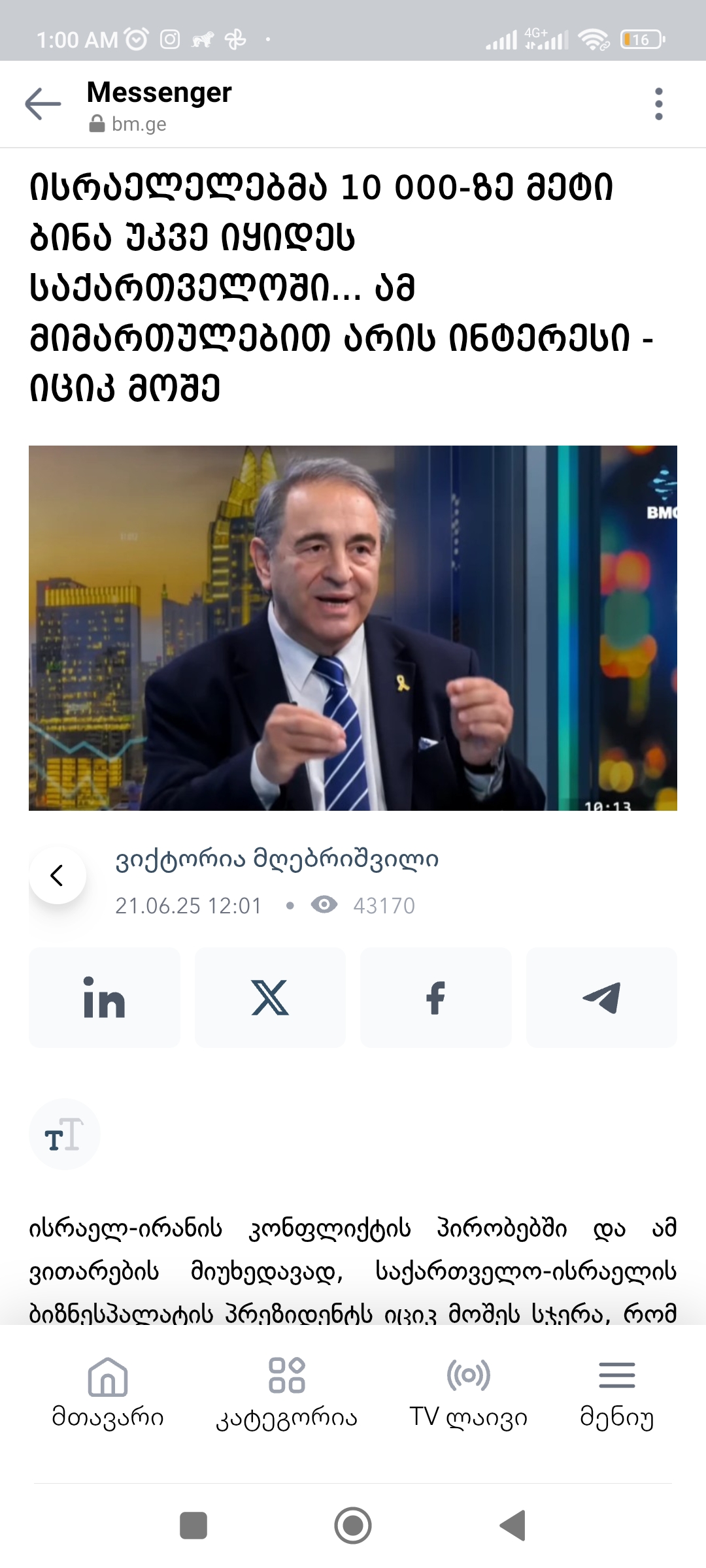The width and height of the screenshot is (706, 1568).
Task: Share the article on Facebook
Action: tap(435, 998)
